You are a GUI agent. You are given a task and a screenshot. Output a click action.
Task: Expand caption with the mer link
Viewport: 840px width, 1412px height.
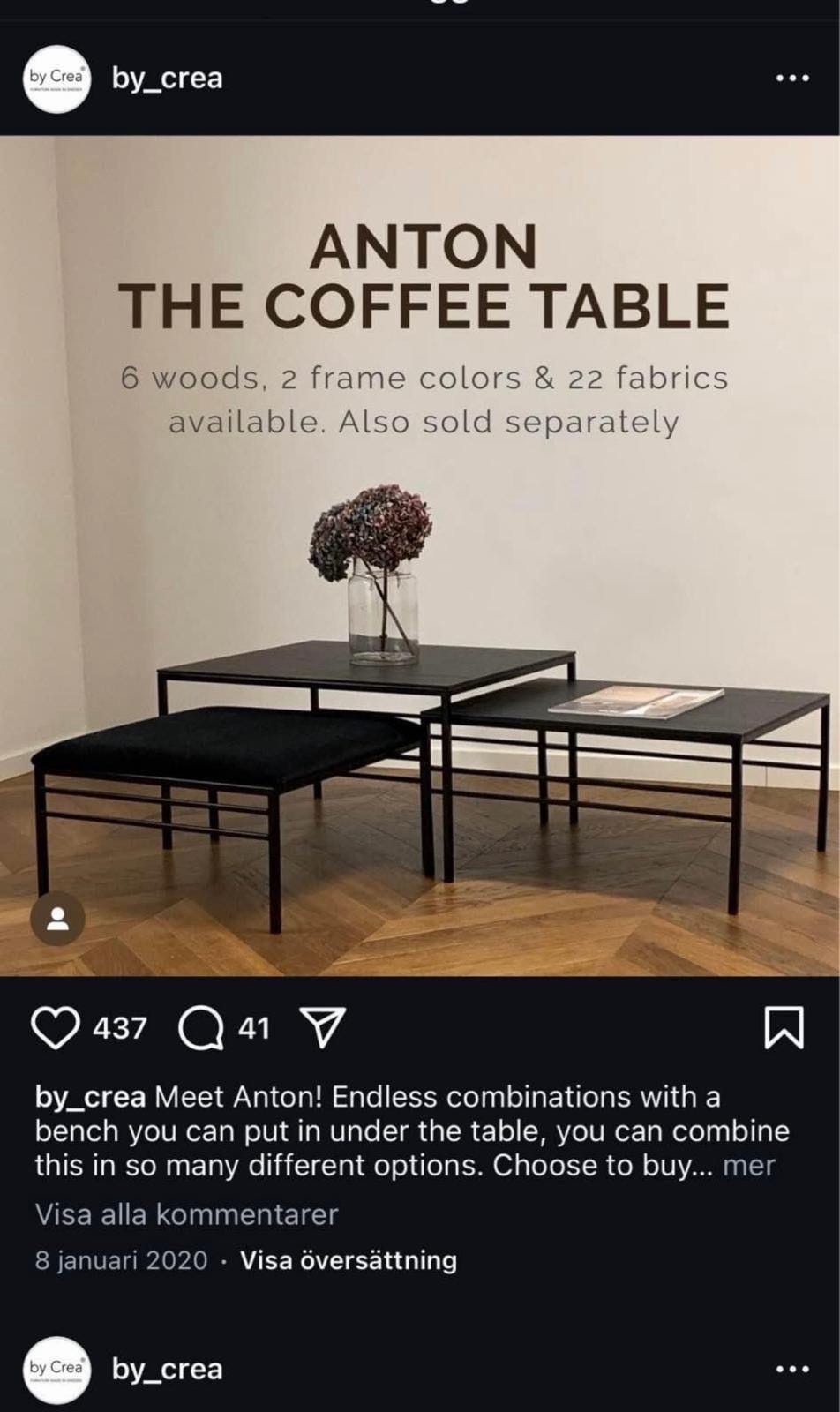coord(748,1165)
